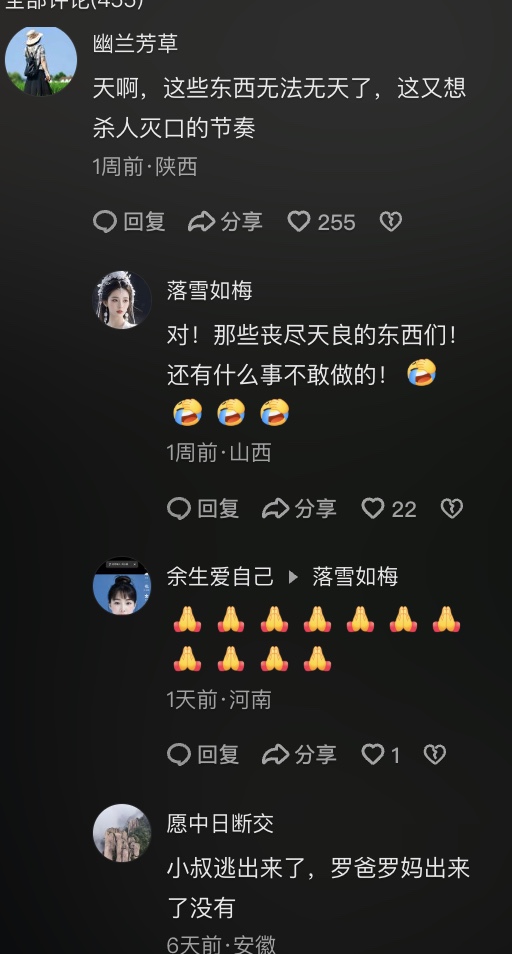View profile via 愿中日断交 username
This screenshot has width=512, height=954.
pos(220,823)
